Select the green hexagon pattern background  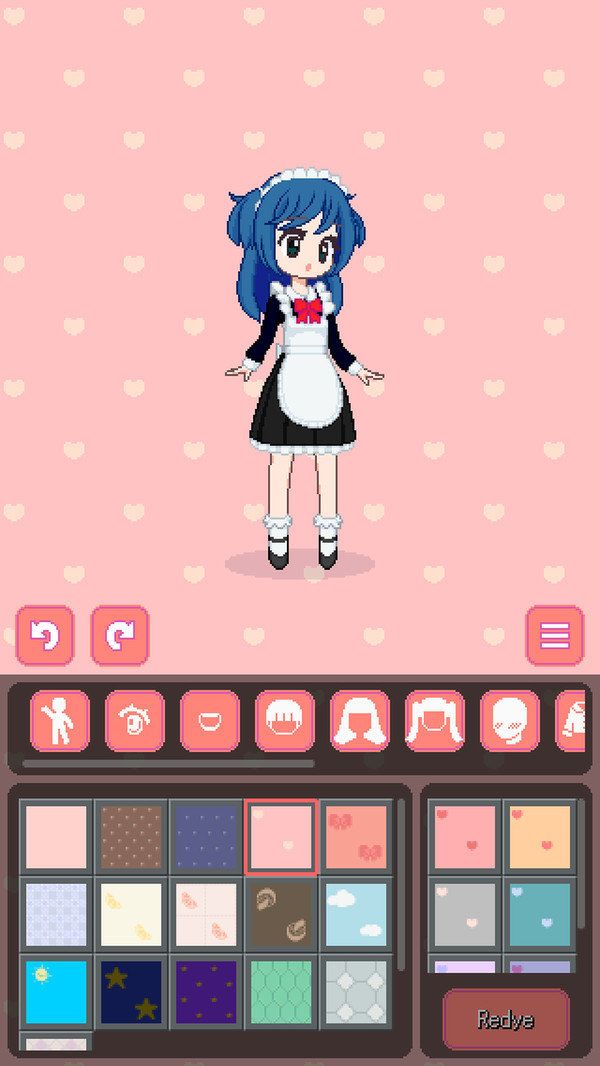pyautogui.click(x=281, y=991)
